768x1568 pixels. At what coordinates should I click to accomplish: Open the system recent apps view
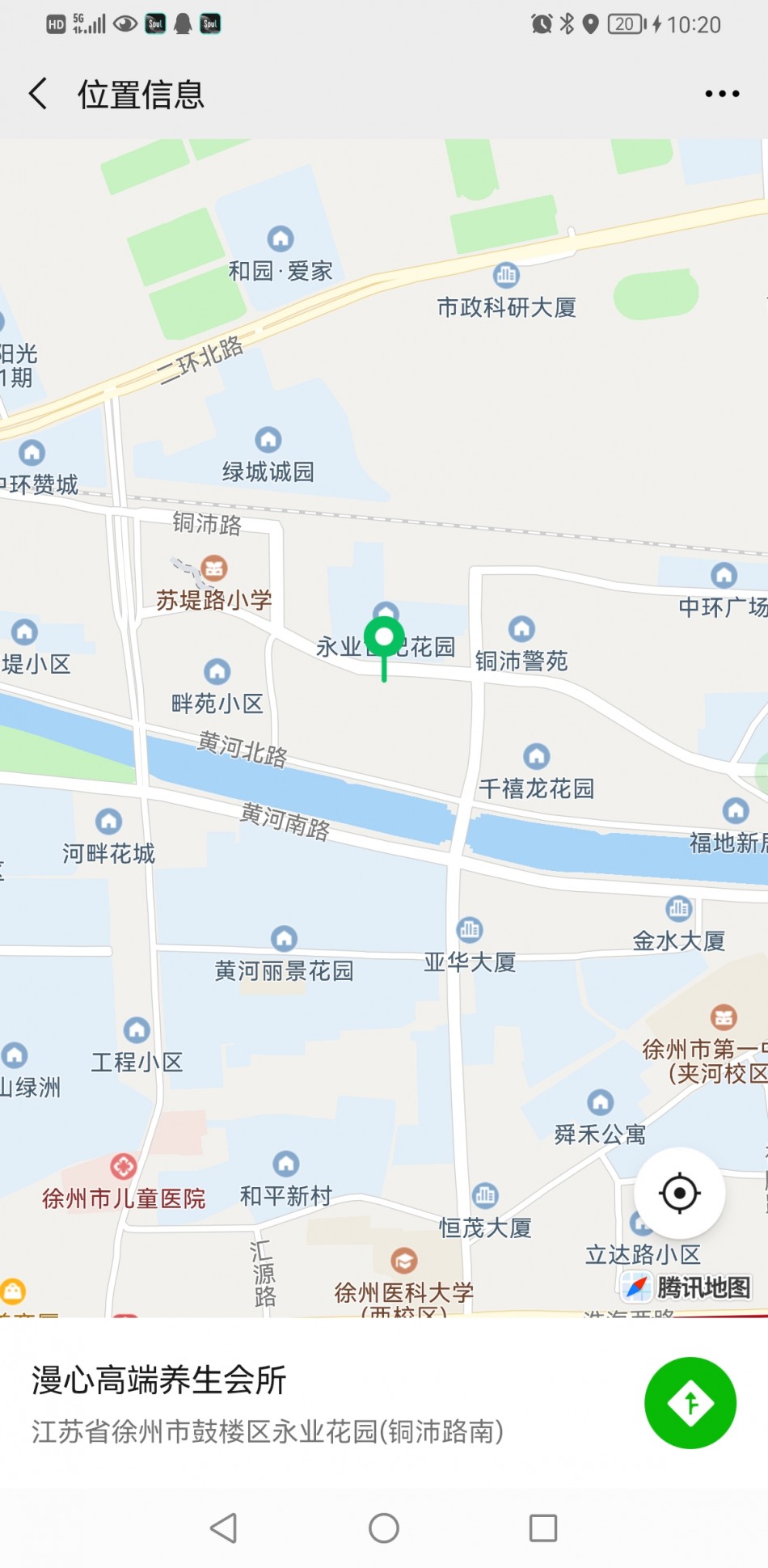click(x=542, y=1528)
